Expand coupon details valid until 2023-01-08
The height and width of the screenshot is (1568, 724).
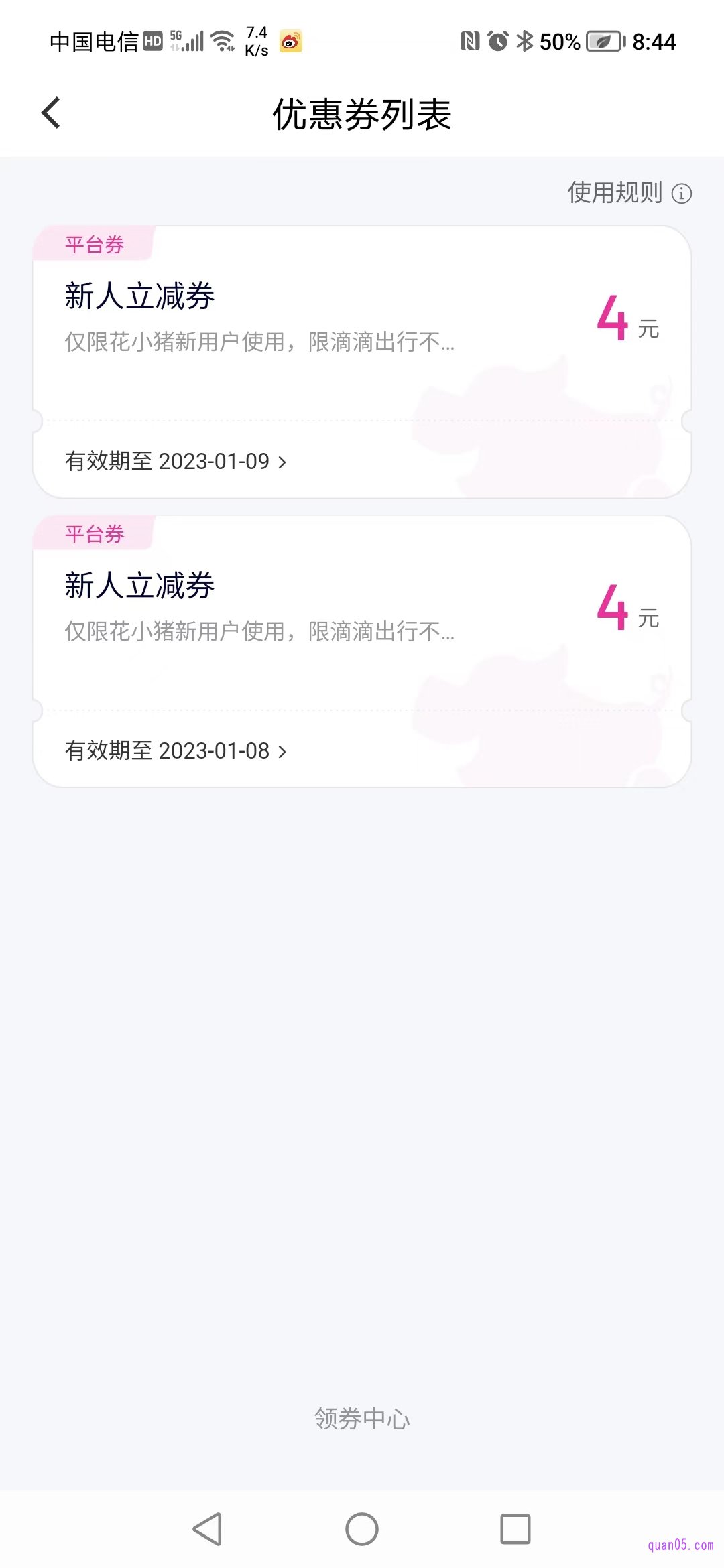click(x=176, y=751)
